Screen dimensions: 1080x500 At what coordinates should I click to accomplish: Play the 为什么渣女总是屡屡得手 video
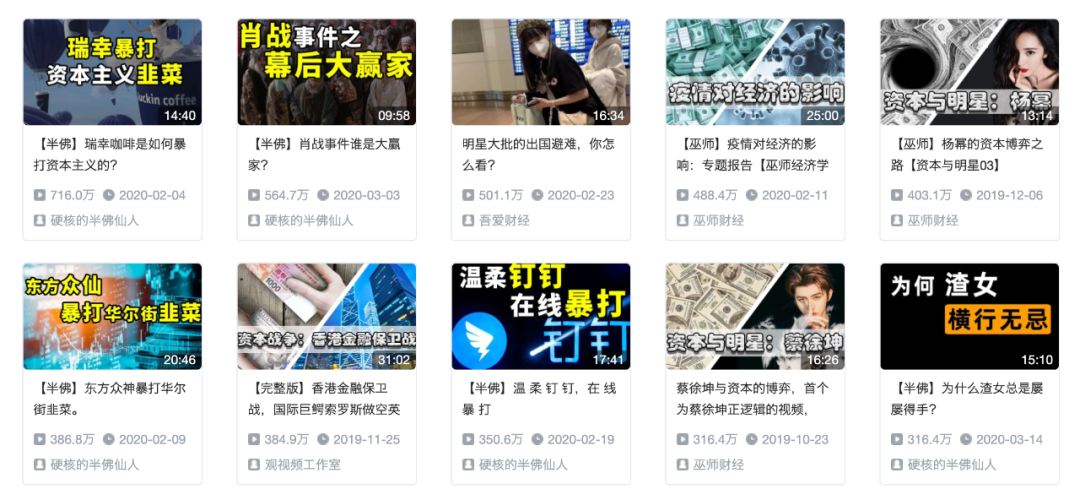point(969,316)
